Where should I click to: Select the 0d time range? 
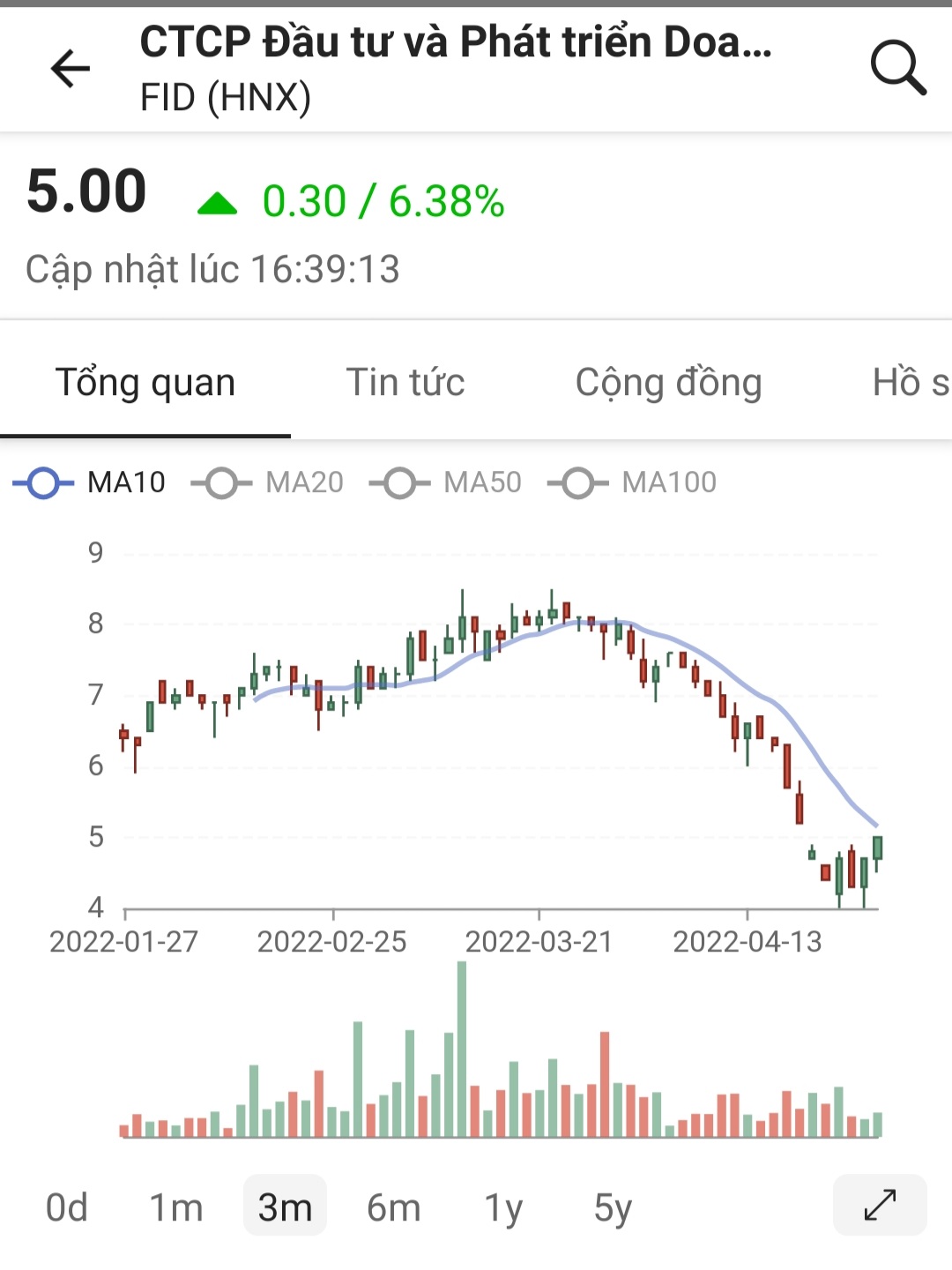(67, 1207)
